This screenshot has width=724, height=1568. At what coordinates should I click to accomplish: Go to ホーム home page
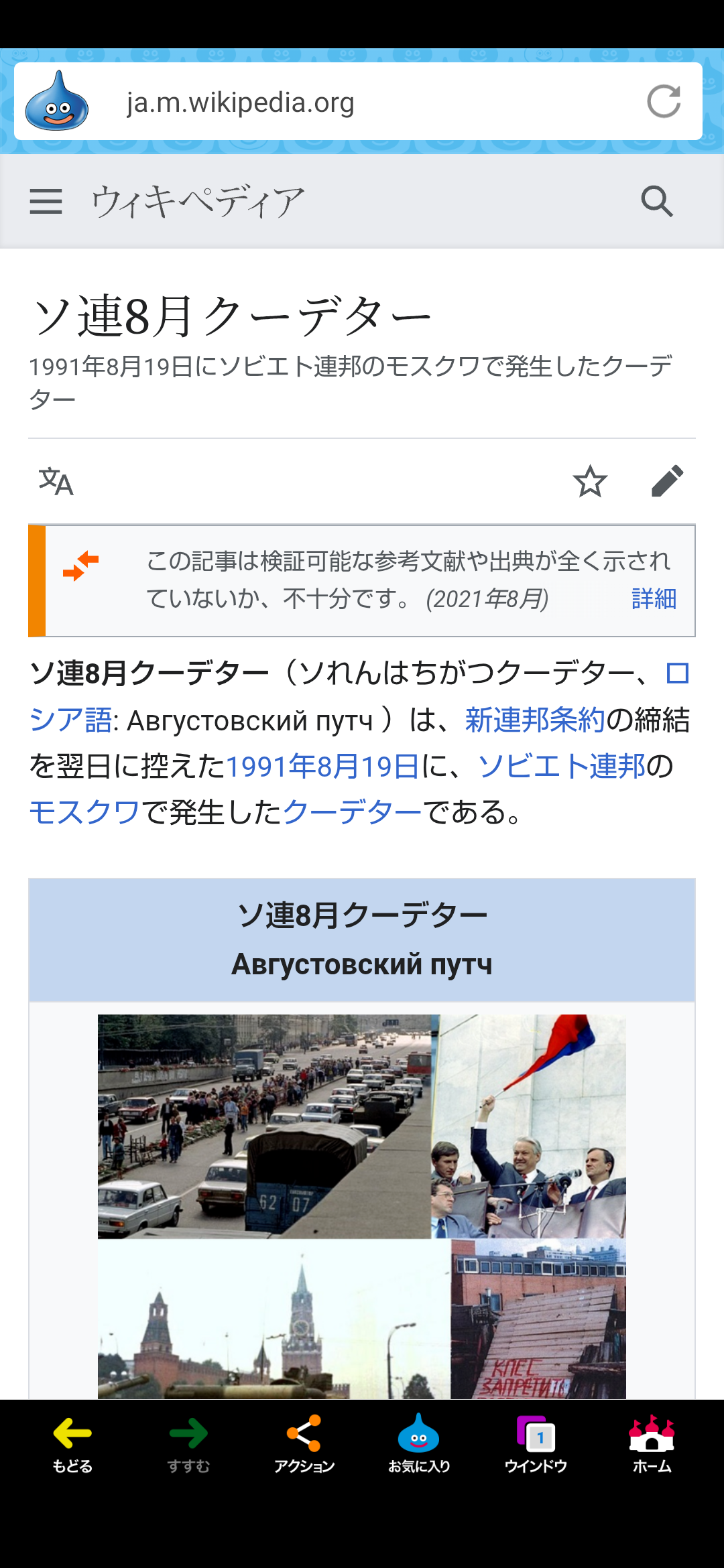[652, 1444]
